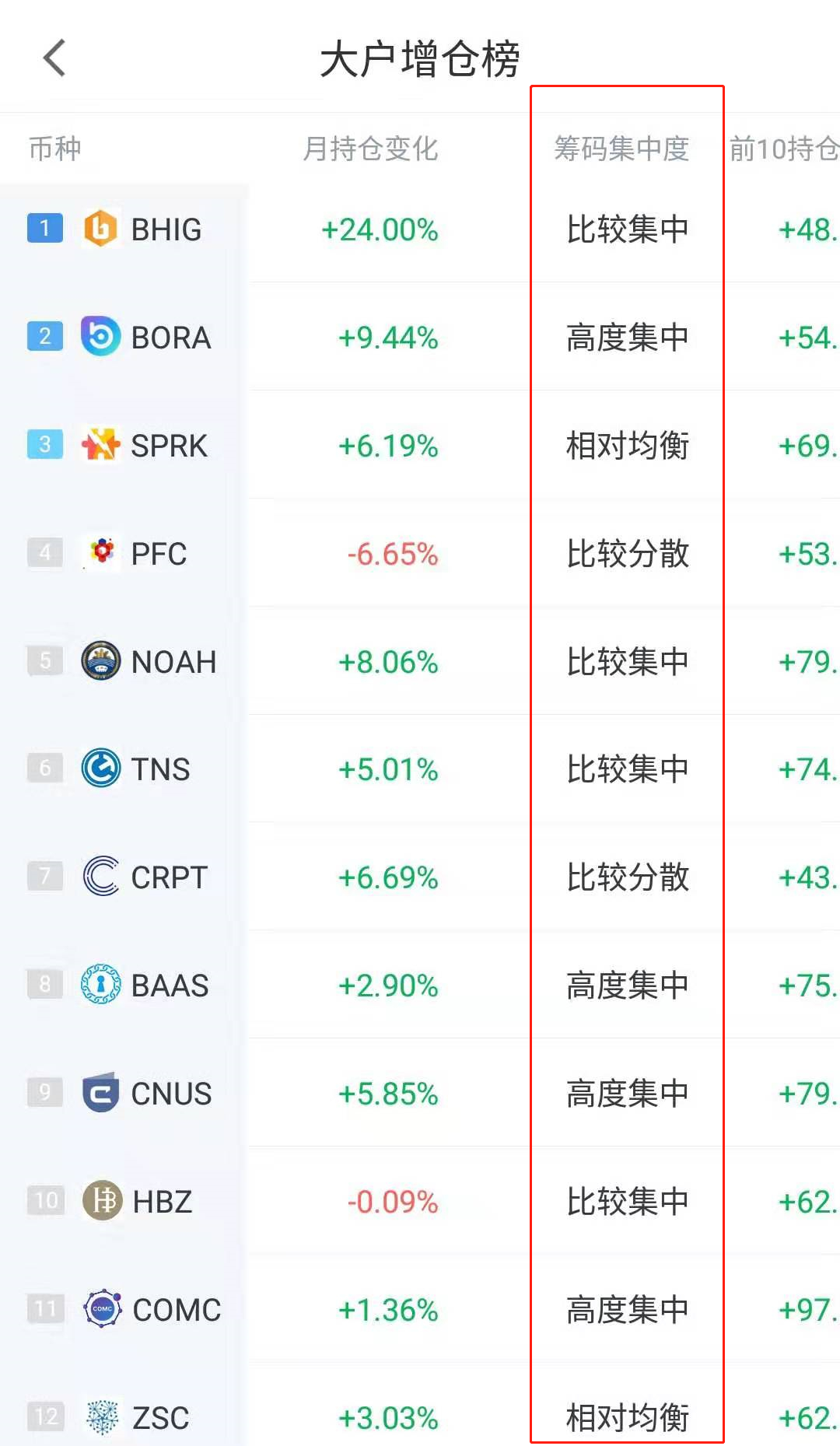Open the BHIG coin row
Screen dimensions: 840x1446
tap(420, 229)
